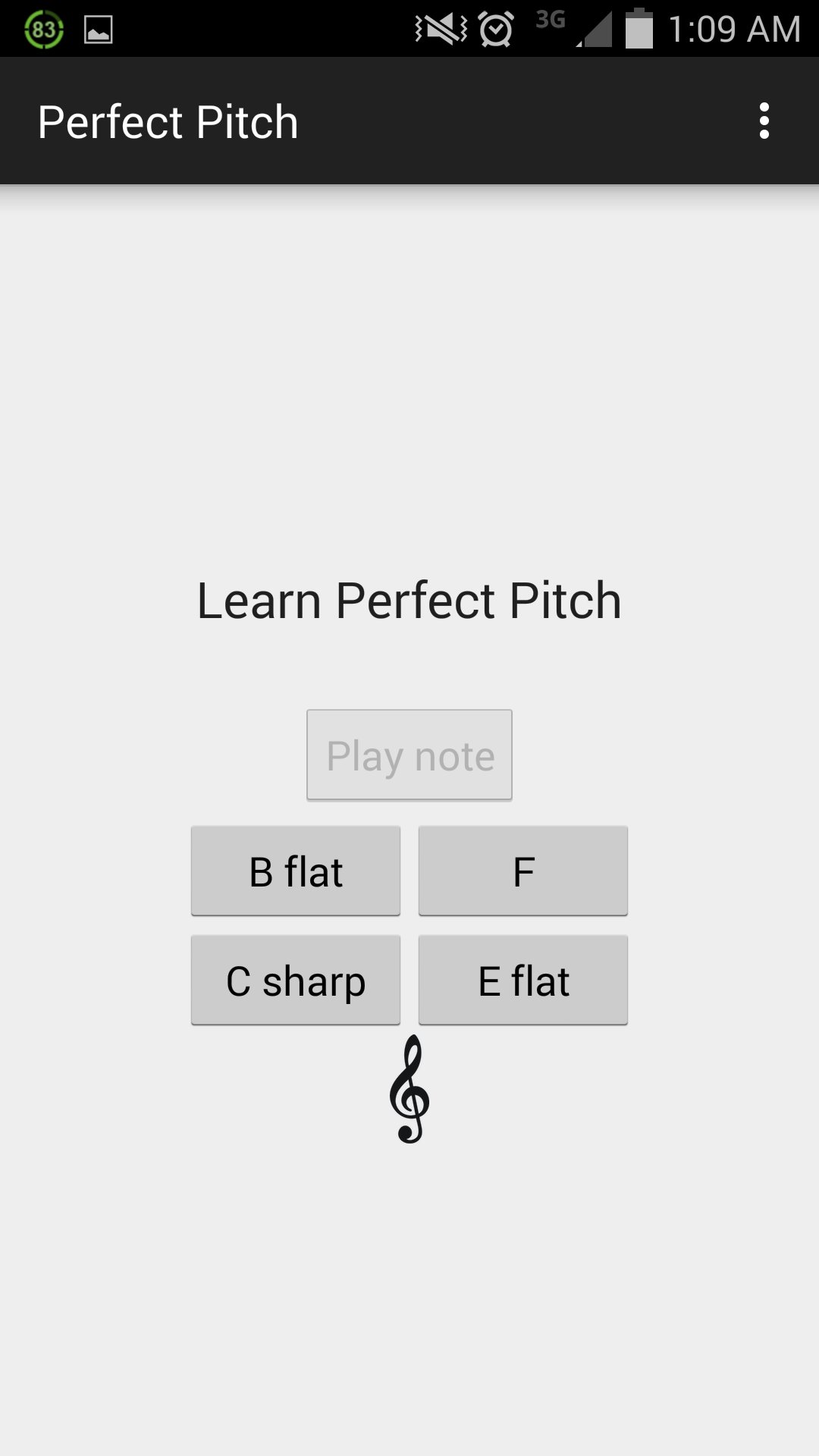Tap the battery level indicator showing 83

pyautogui.click(x=43, y=29)
